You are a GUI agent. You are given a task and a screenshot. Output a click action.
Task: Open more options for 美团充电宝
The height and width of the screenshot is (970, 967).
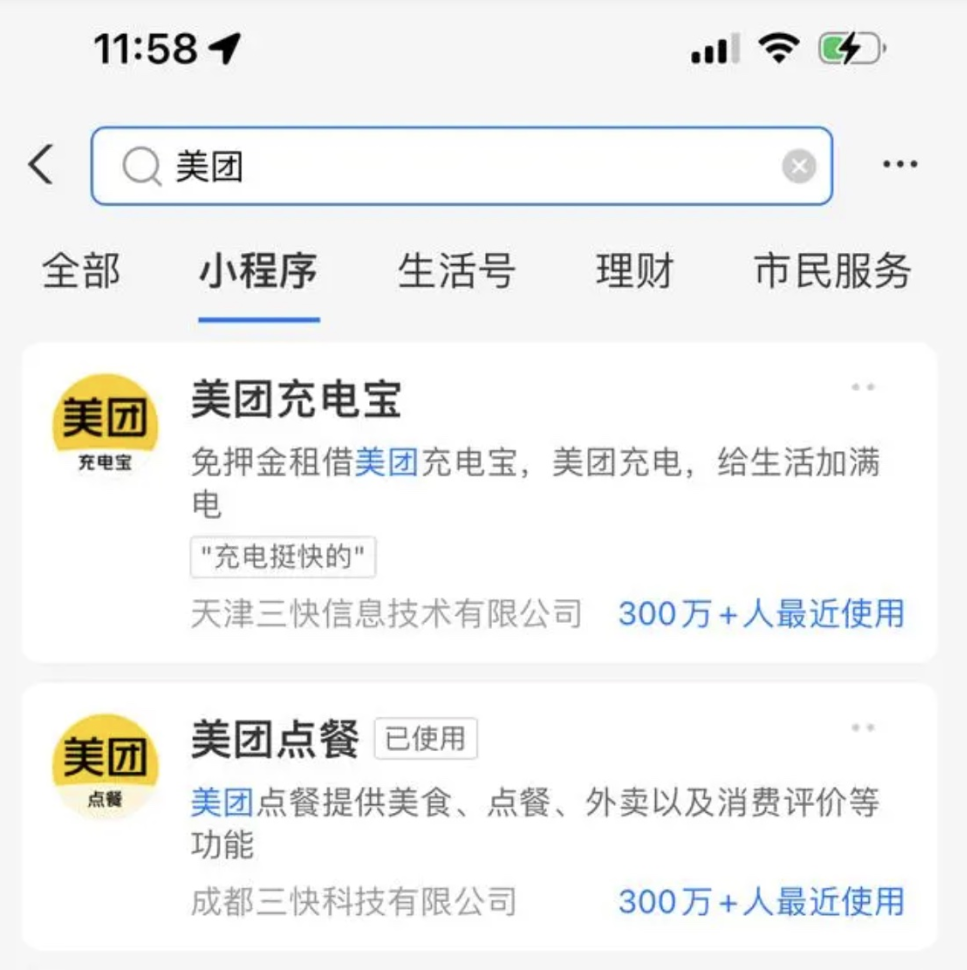coord(863,387)
